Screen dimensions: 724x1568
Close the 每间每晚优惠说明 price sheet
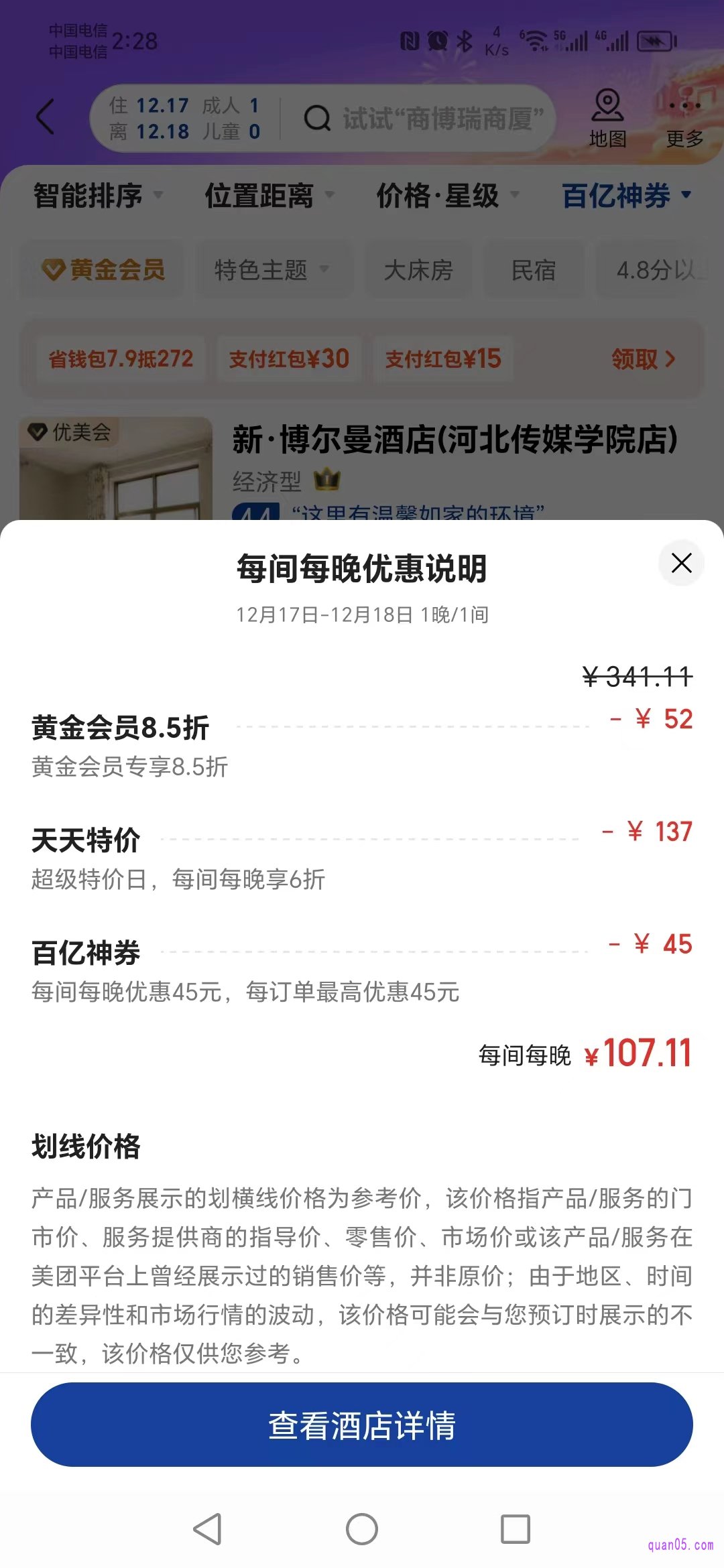(x=681, y=563)
